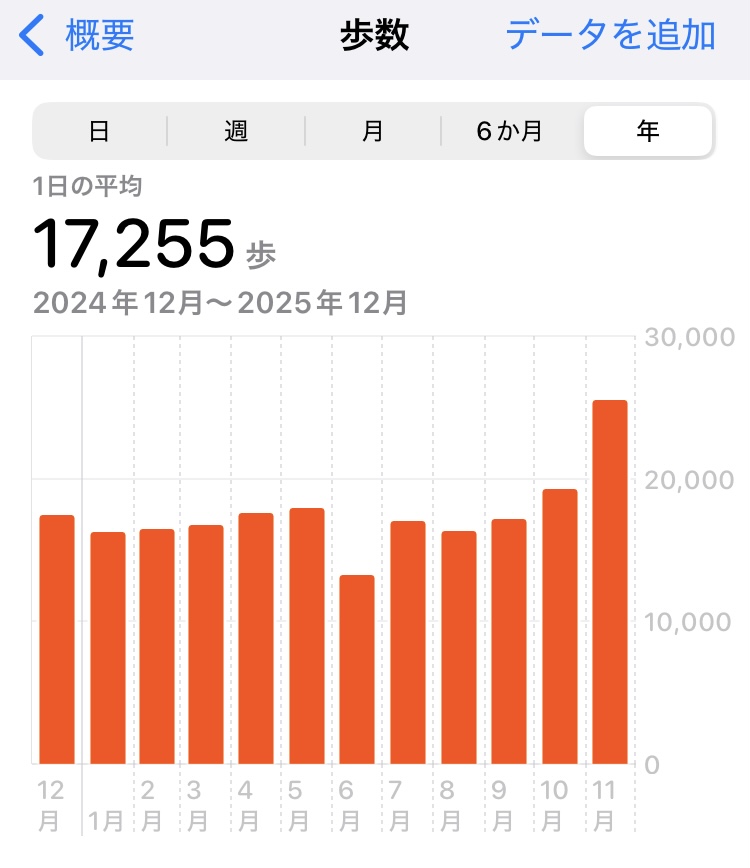Switch to the 6か月 range
This screenshot has width=750, height=868.
510,131
